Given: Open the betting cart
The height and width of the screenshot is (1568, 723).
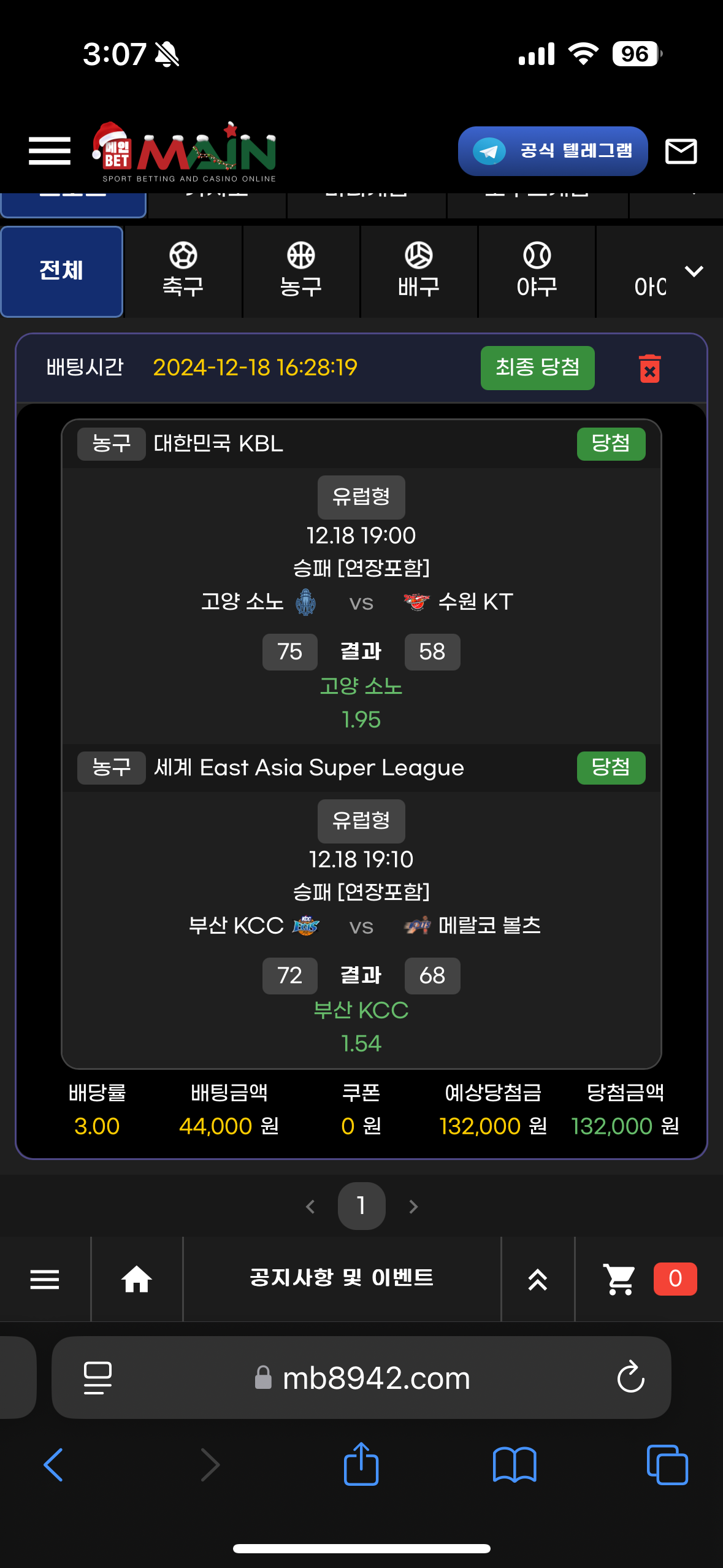Looking at the screenshot, I should coord(619,1279).
